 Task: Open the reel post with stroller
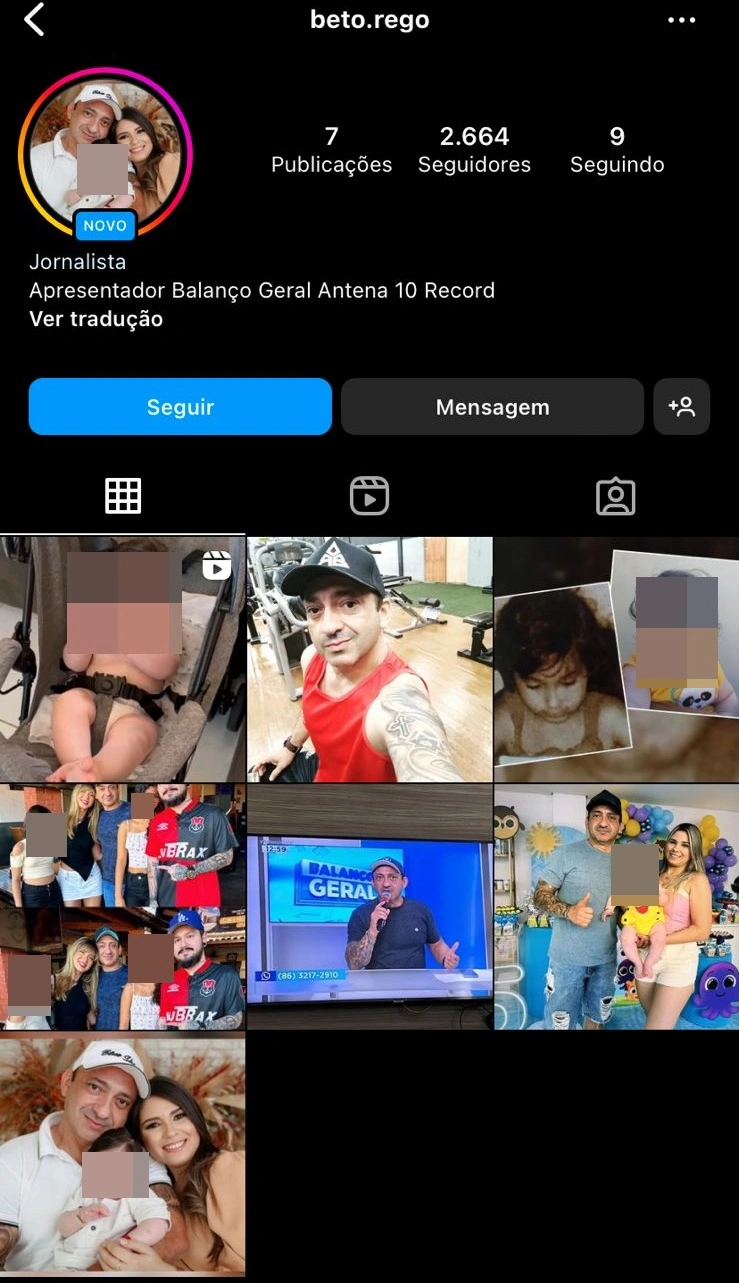(122, 659)
